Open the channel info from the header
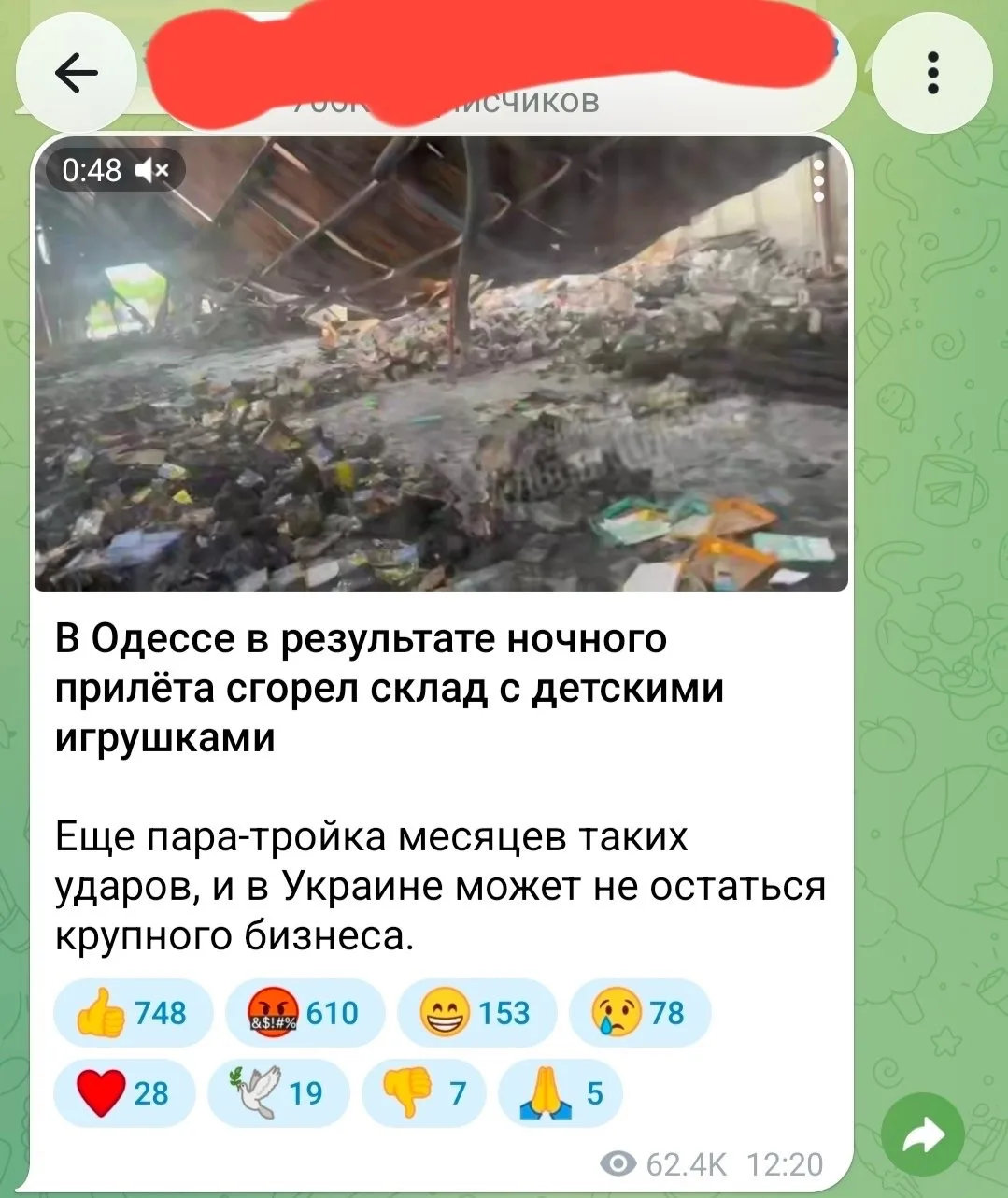The height and width of the screenshot is (1198, 1008). point(495,70)
